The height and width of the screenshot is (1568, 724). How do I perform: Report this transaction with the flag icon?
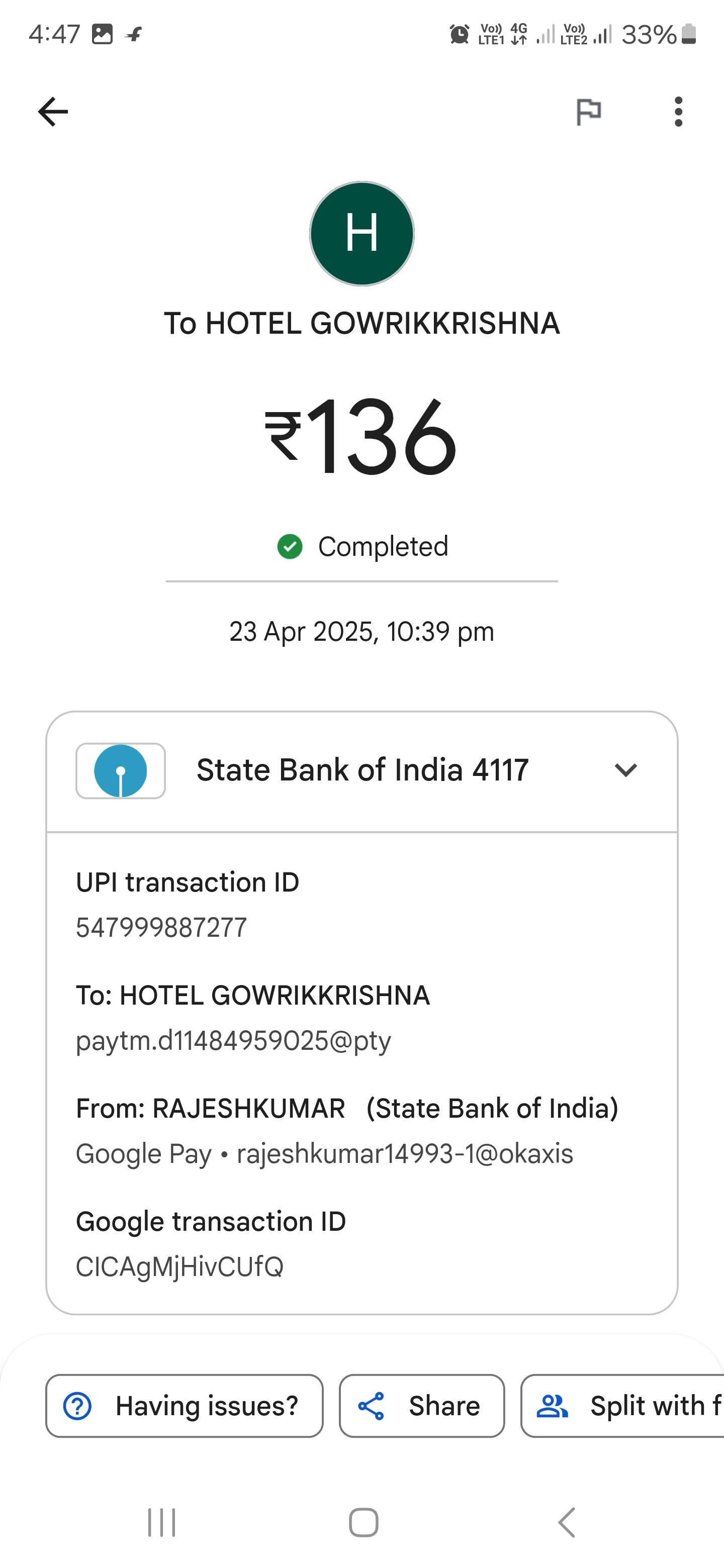coord(589,112)
